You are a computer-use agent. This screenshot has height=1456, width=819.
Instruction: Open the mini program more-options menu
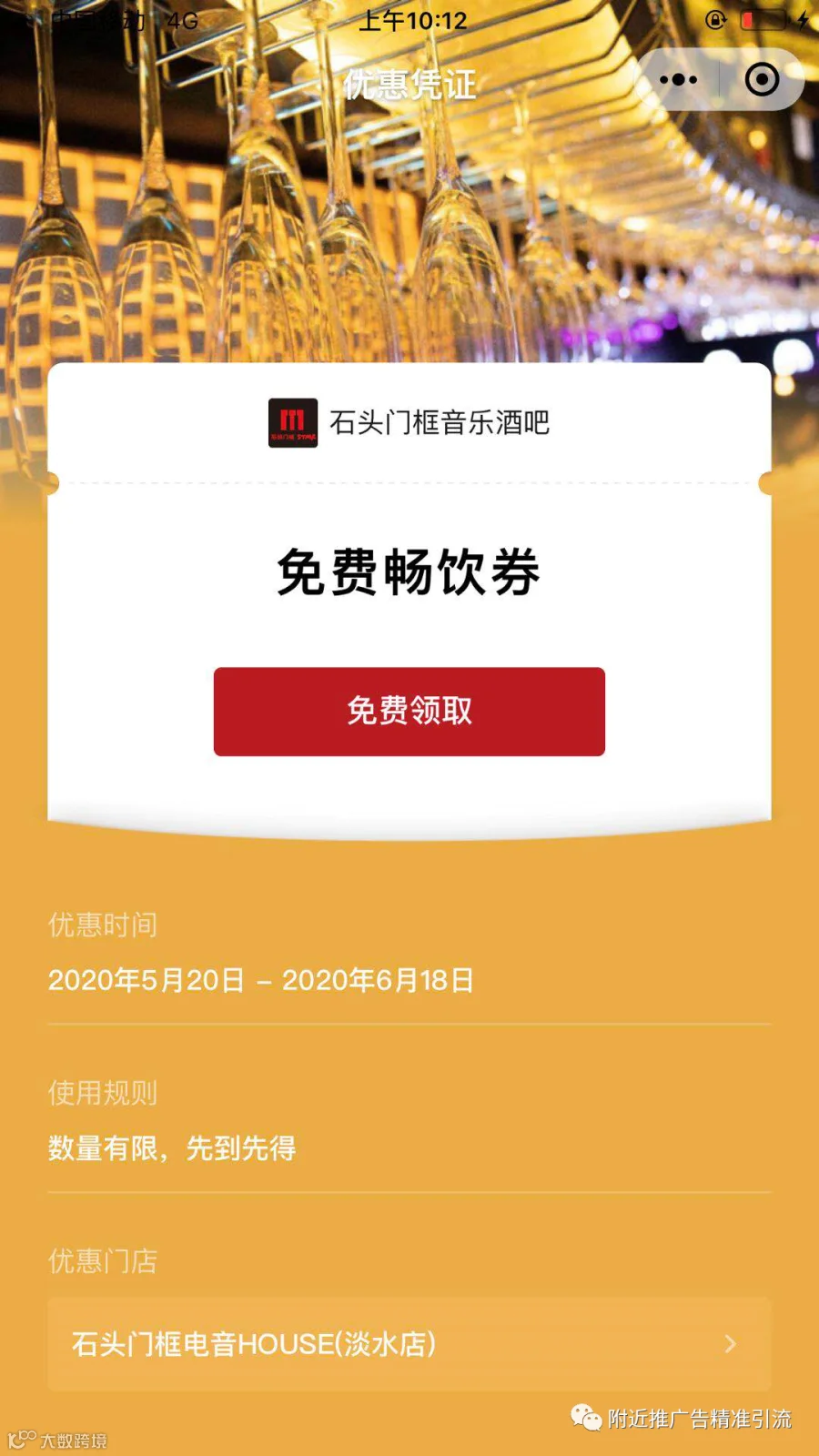point(679,80)
